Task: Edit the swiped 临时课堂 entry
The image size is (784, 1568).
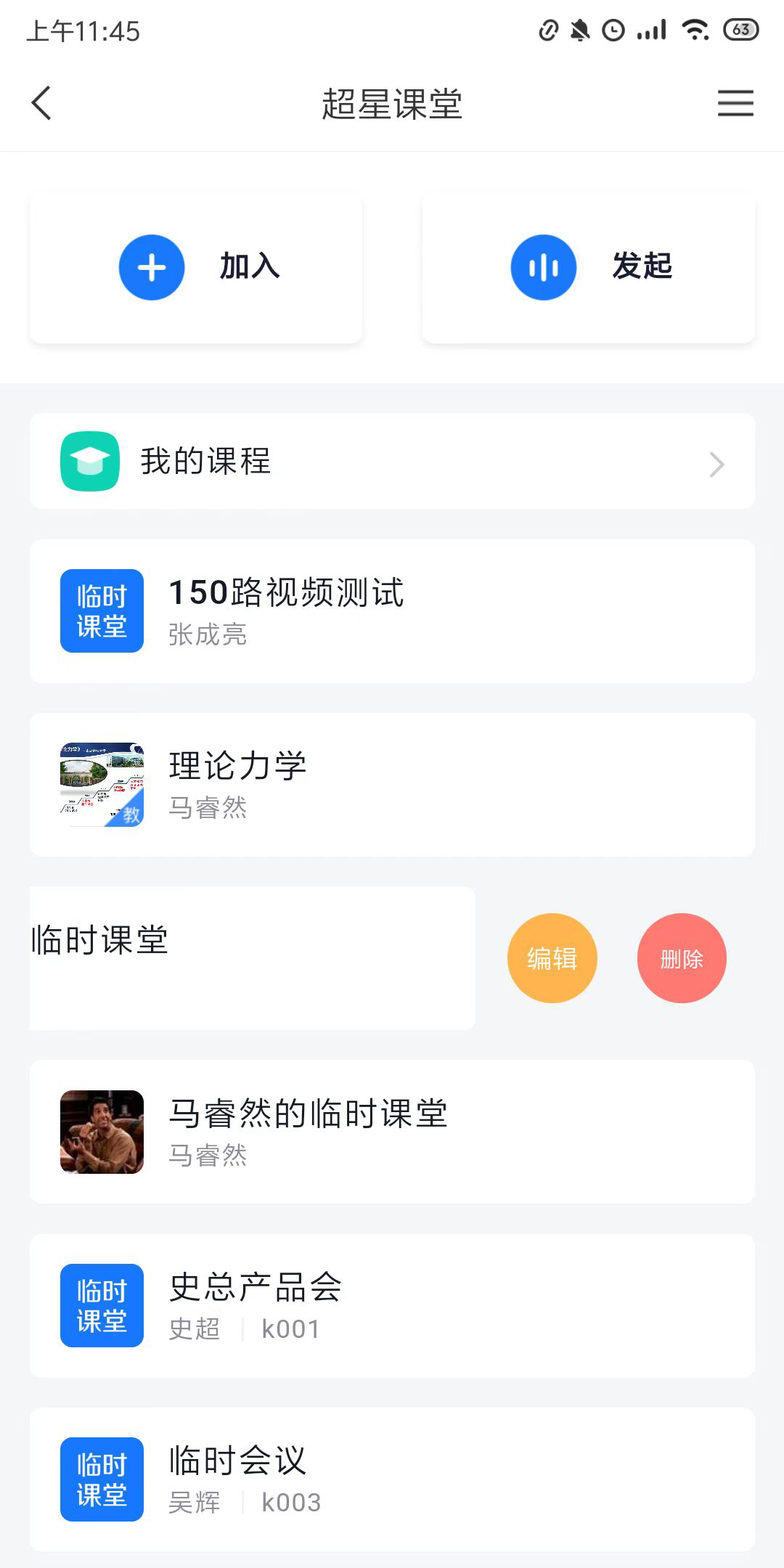Action: tap(552, 958)
